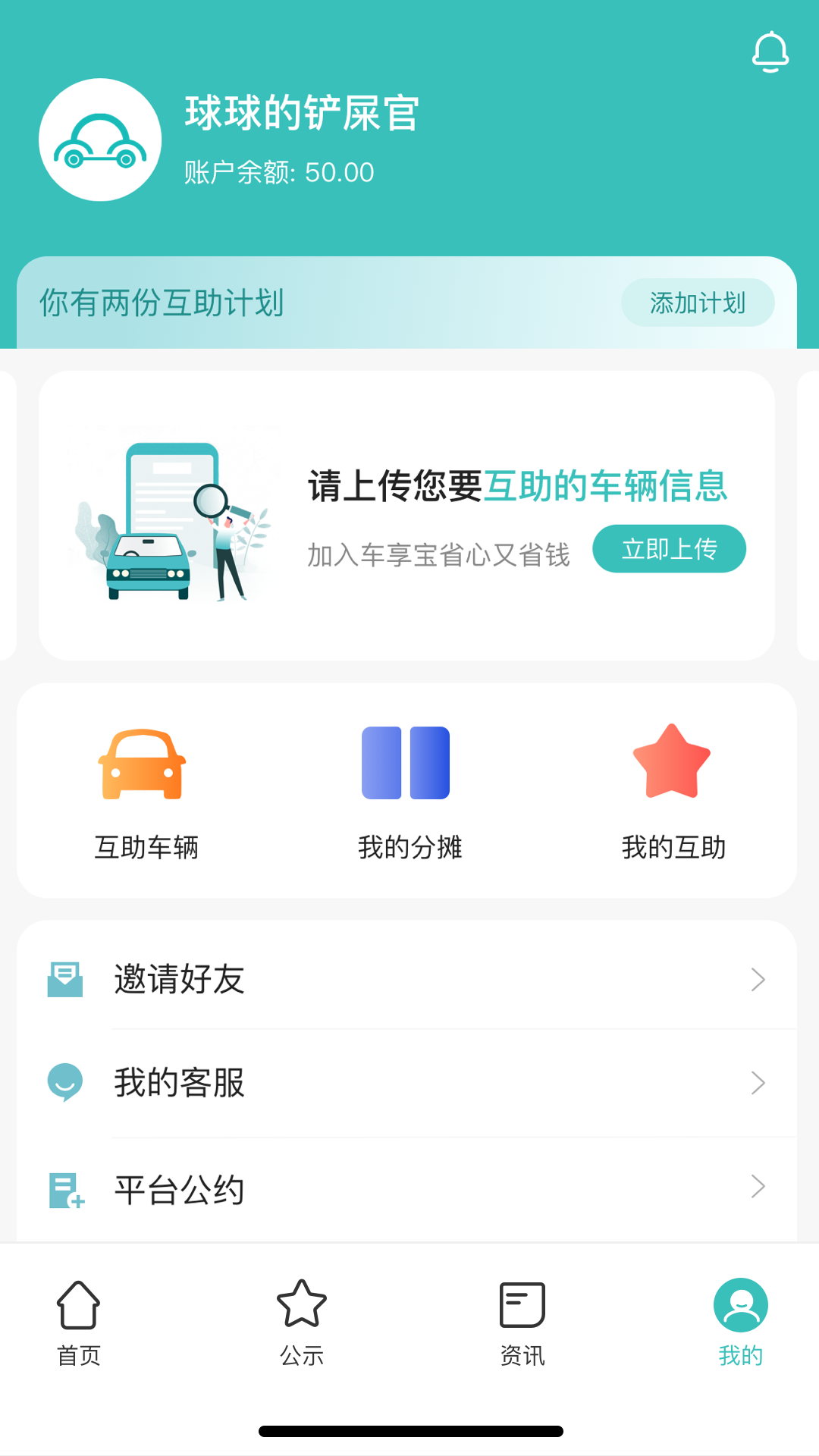The image size is (819, 1456).
Task: Tap the car avatar profile picture
Action: [x=99, y=140]
